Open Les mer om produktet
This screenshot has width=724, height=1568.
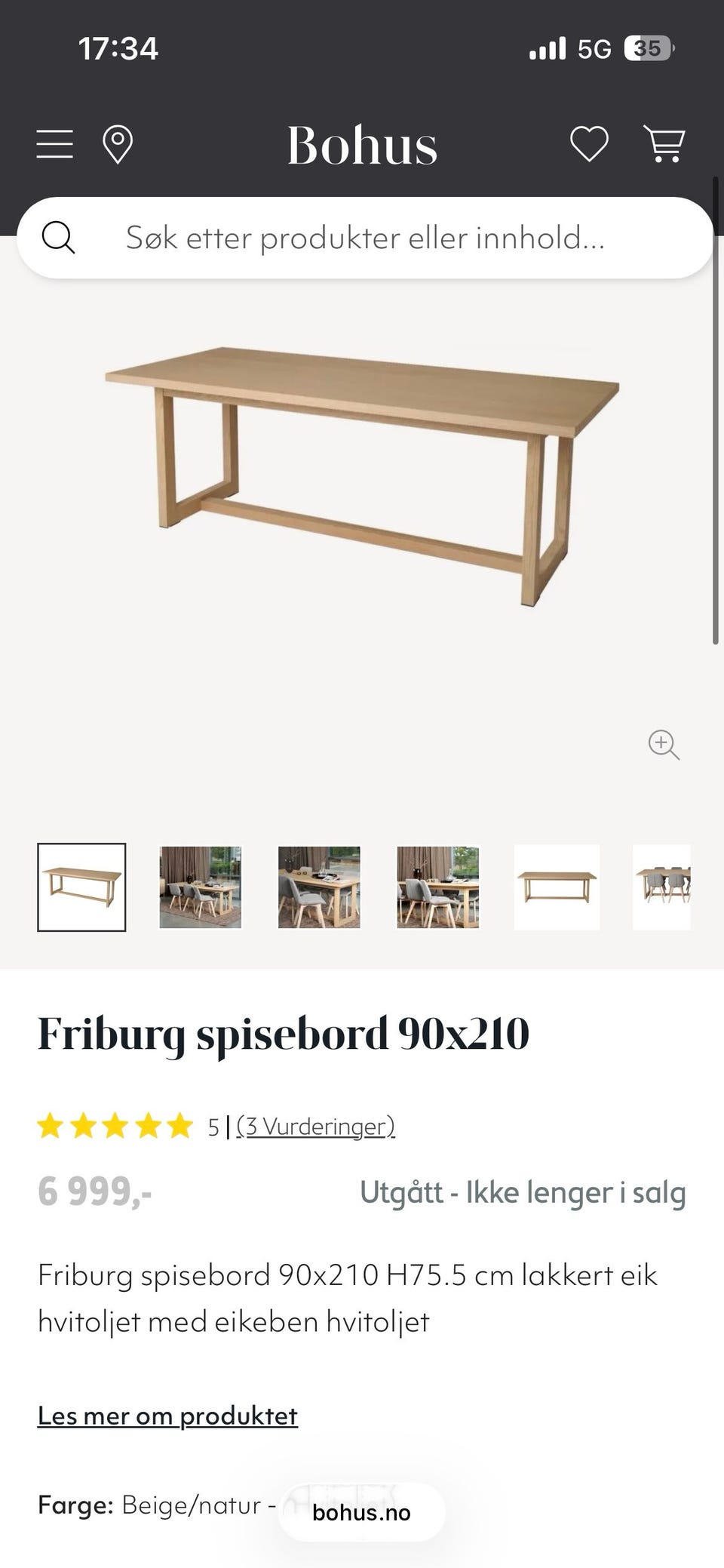pyautogui.click(x=168, y=1415)
